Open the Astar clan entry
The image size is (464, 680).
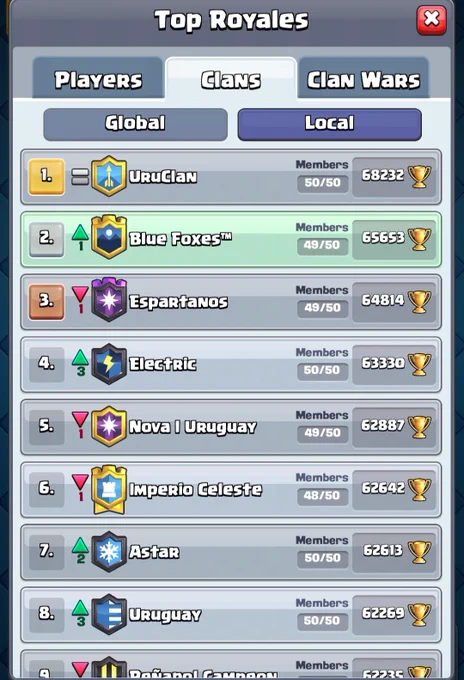[231, 552]
